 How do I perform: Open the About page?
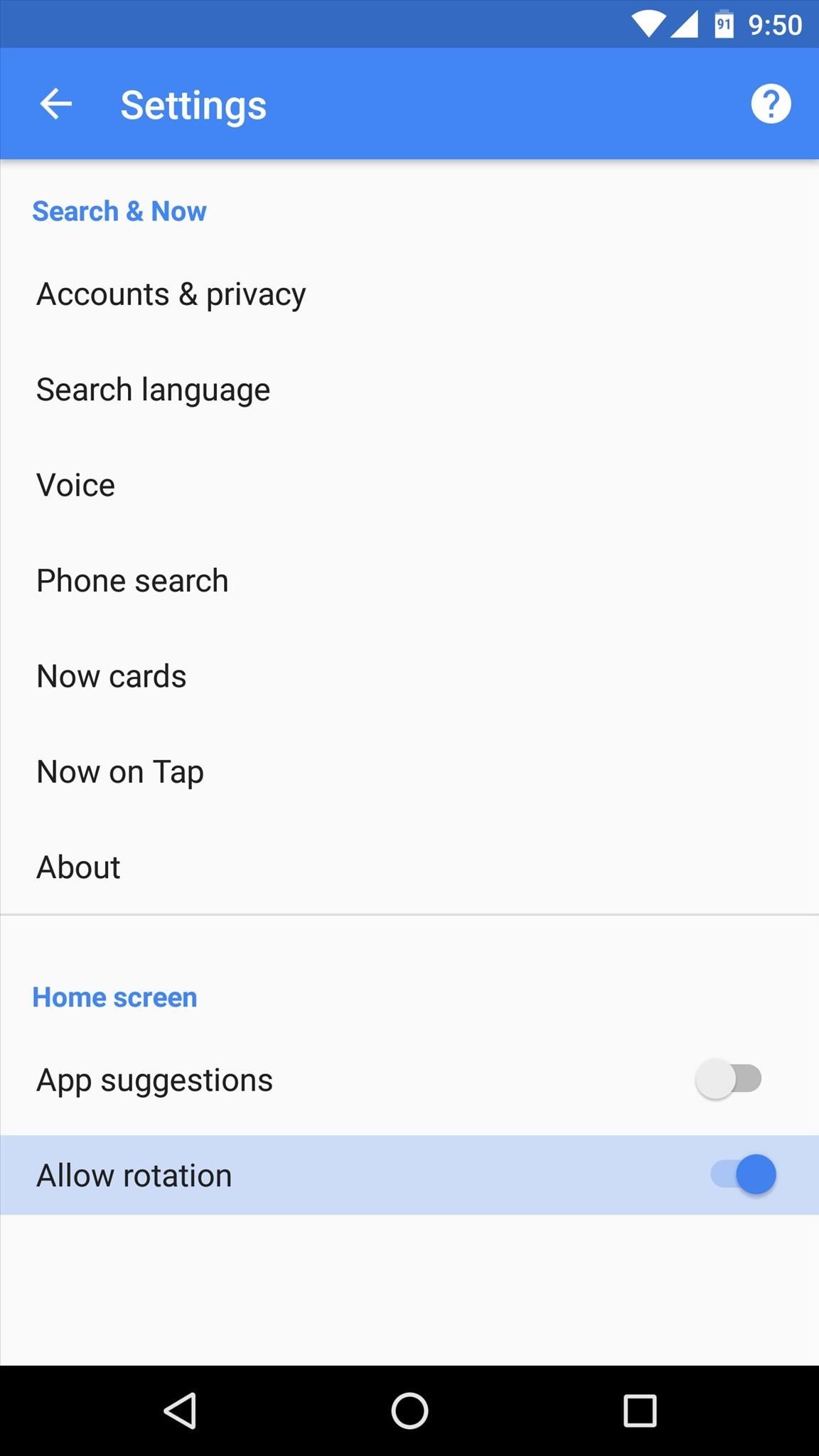pyautogui.click(x=78, y=867)
